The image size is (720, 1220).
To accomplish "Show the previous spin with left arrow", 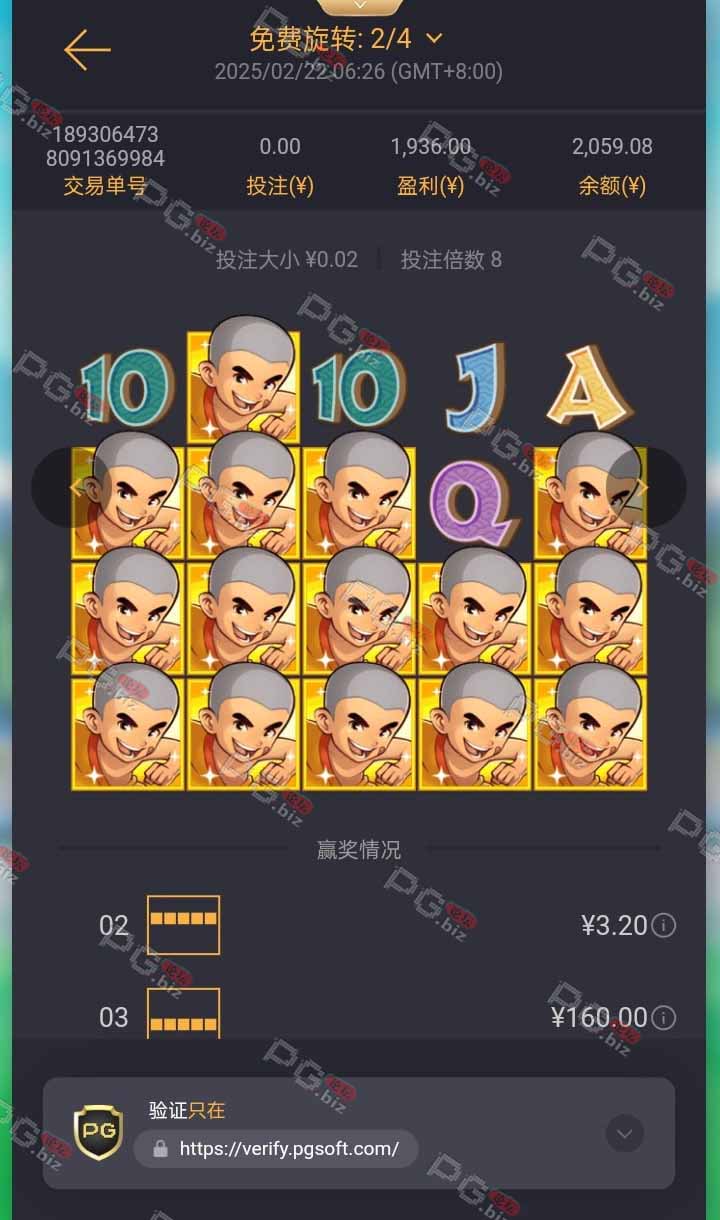I will (71, 487).
